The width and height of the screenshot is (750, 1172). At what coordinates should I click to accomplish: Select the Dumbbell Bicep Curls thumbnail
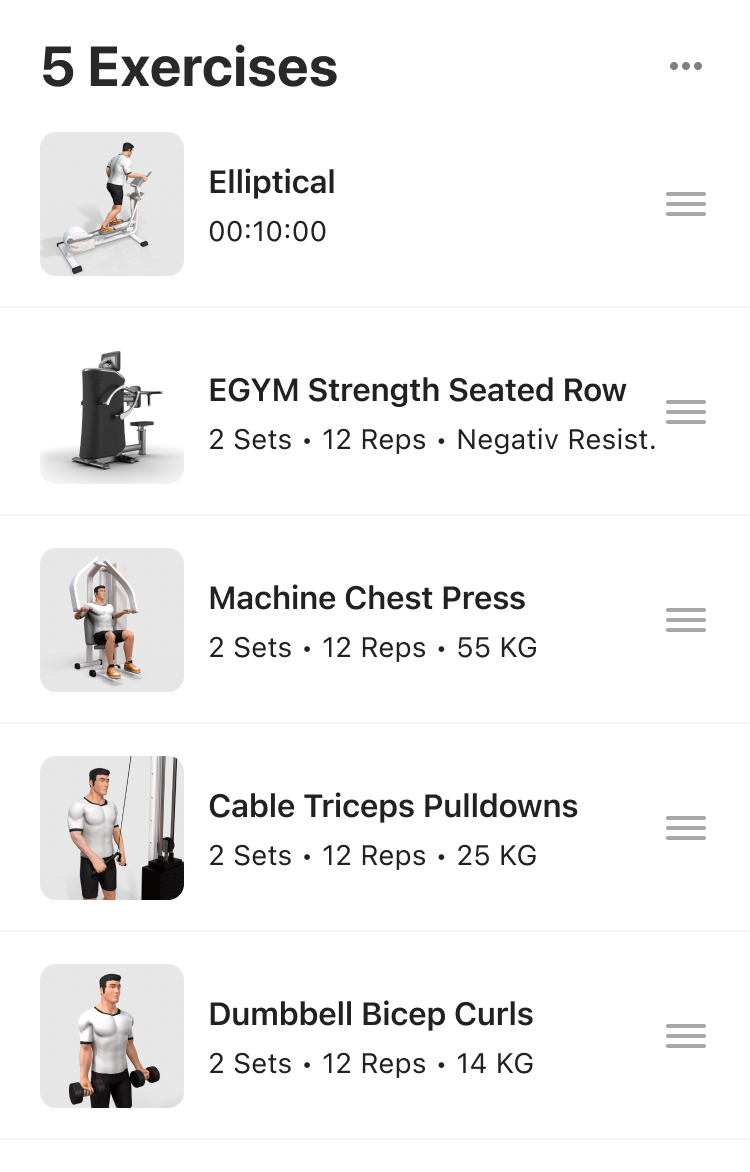(111, 1035)
